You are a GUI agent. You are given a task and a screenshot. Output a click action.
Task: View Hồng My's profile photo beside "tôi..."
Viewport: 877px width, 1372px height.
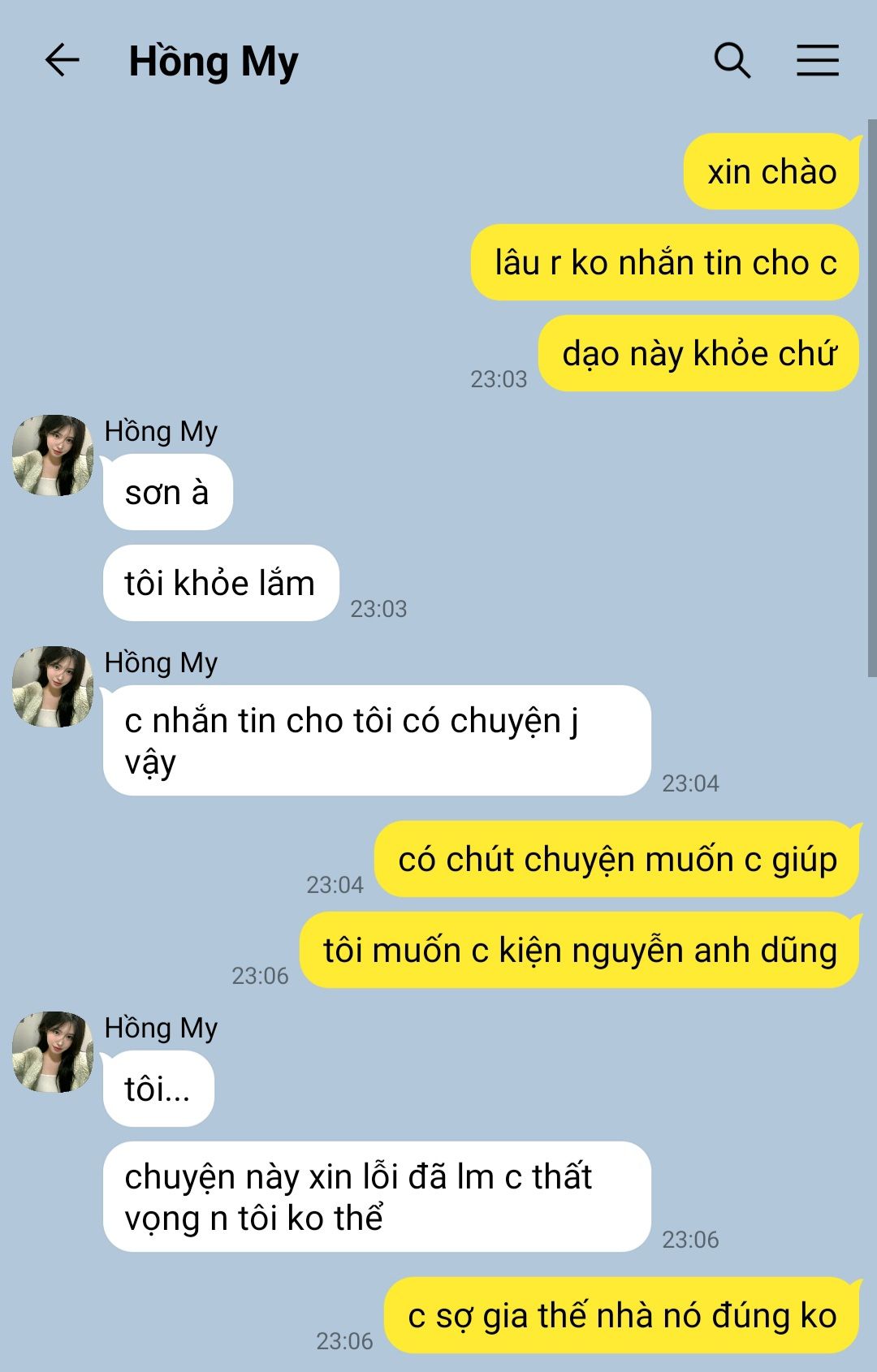click(53, 1052)
